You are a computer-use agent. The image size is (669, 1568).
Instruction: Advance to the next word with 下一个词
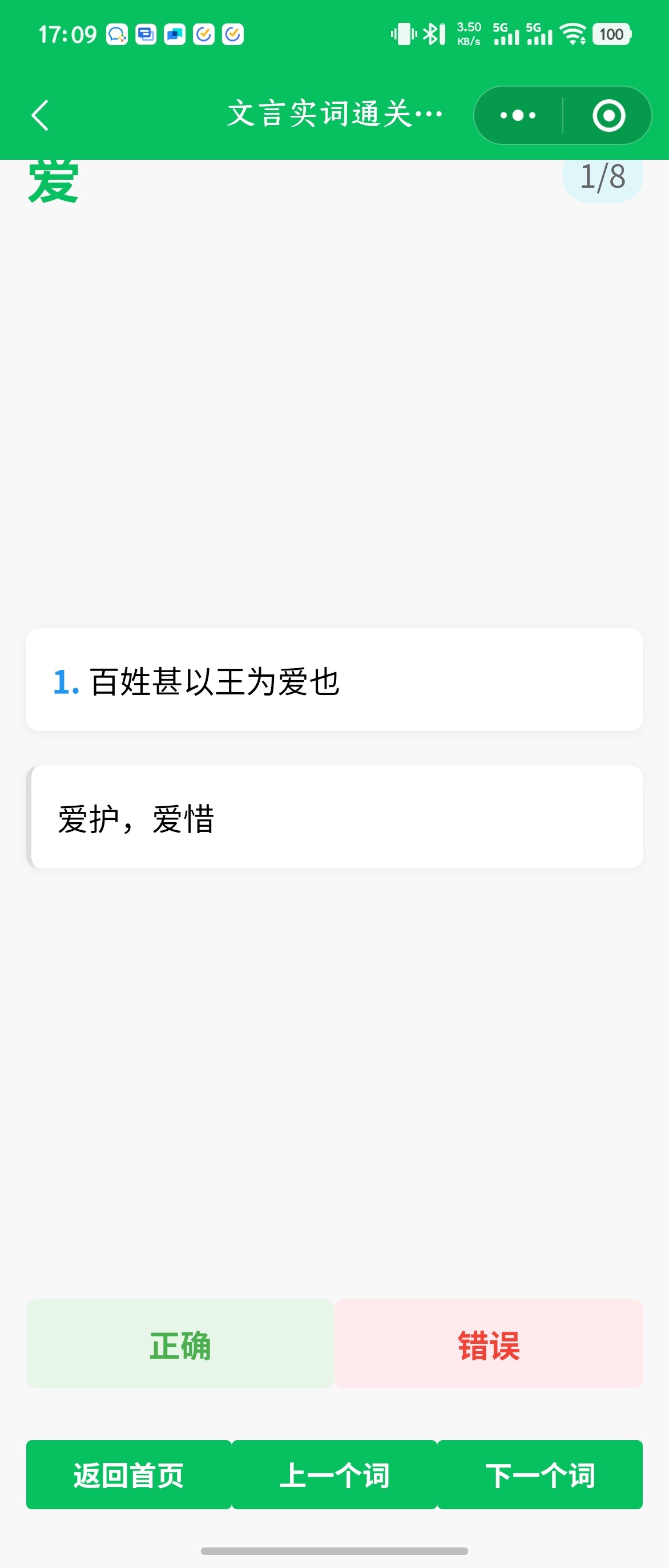point(540,1475)
